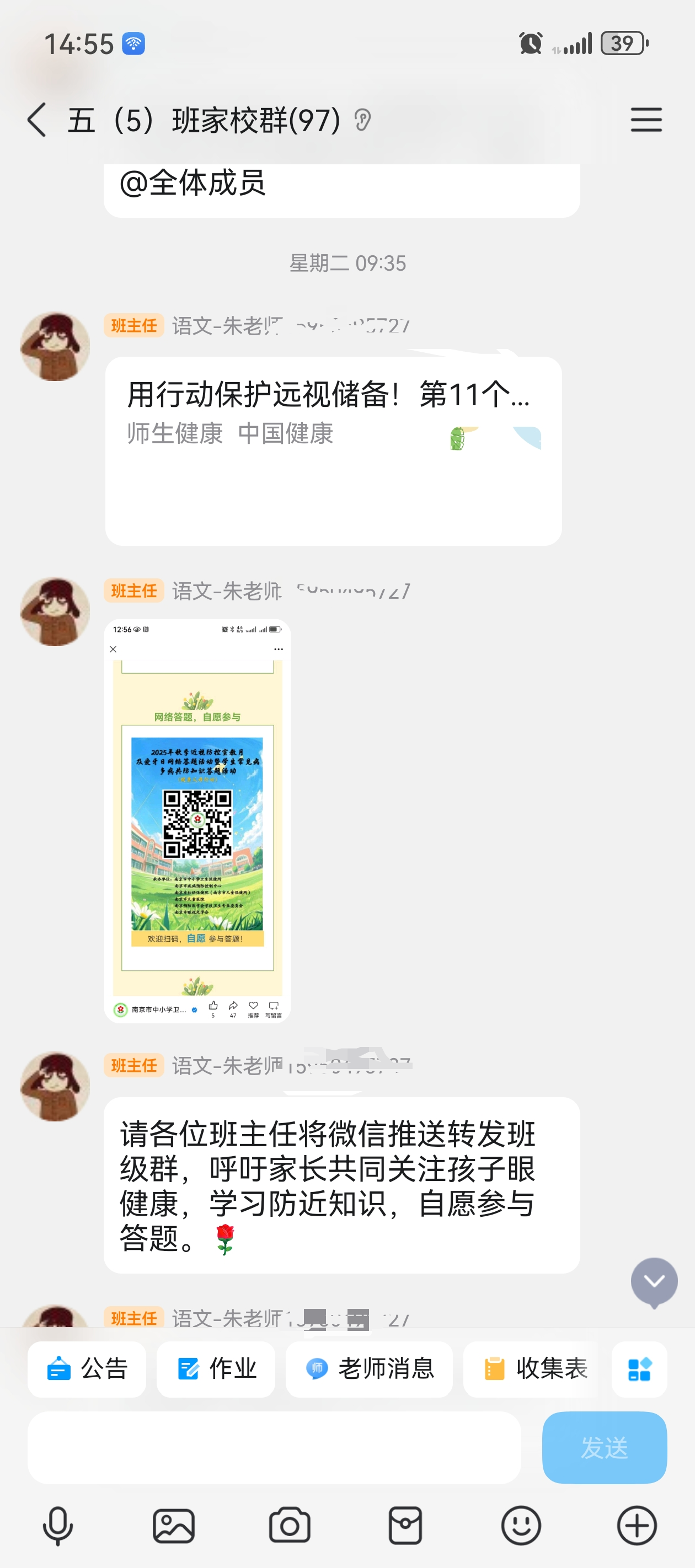
Task: Go back from the class group chat
Action: [37, 119]
